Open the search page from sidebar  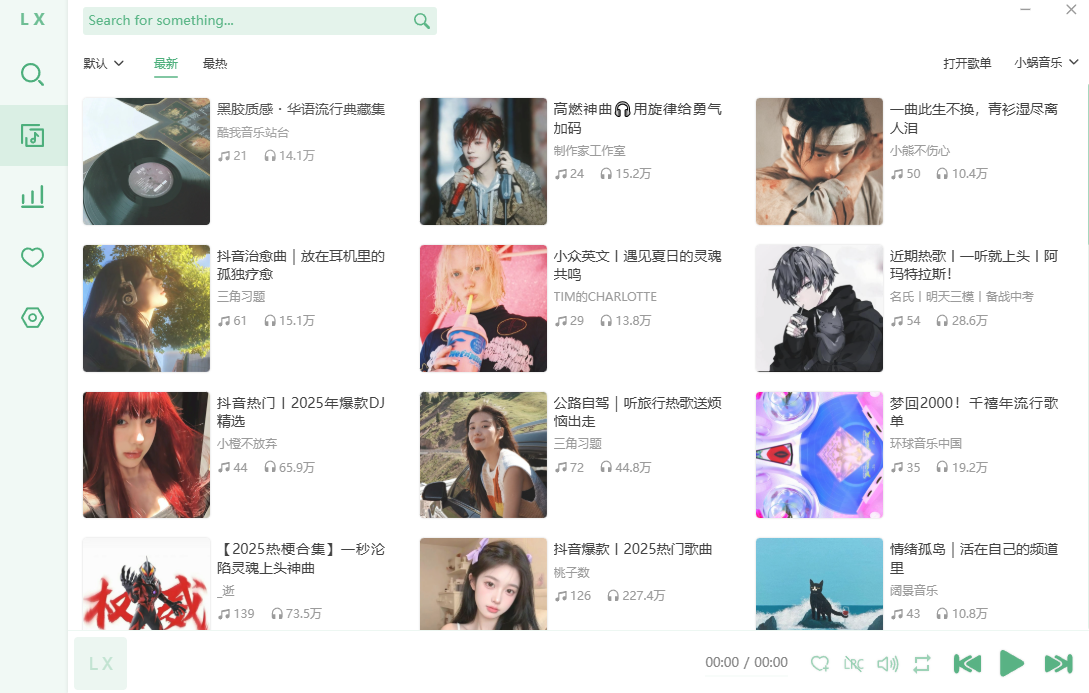tap(33, 75)
